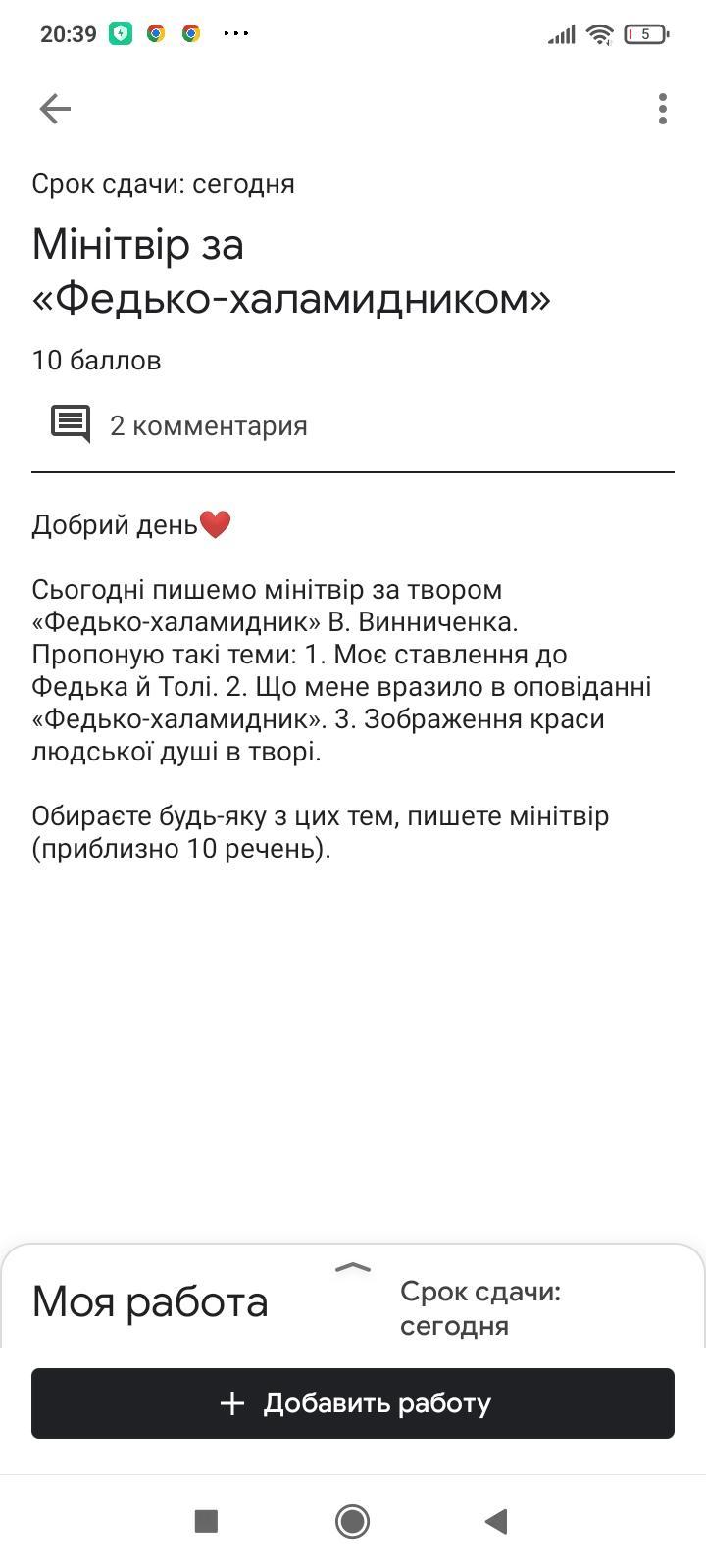The height and width of the screenshot is (1568, 706).
Task: Tap the Добавить работу button
Action: click(353, 1403)
